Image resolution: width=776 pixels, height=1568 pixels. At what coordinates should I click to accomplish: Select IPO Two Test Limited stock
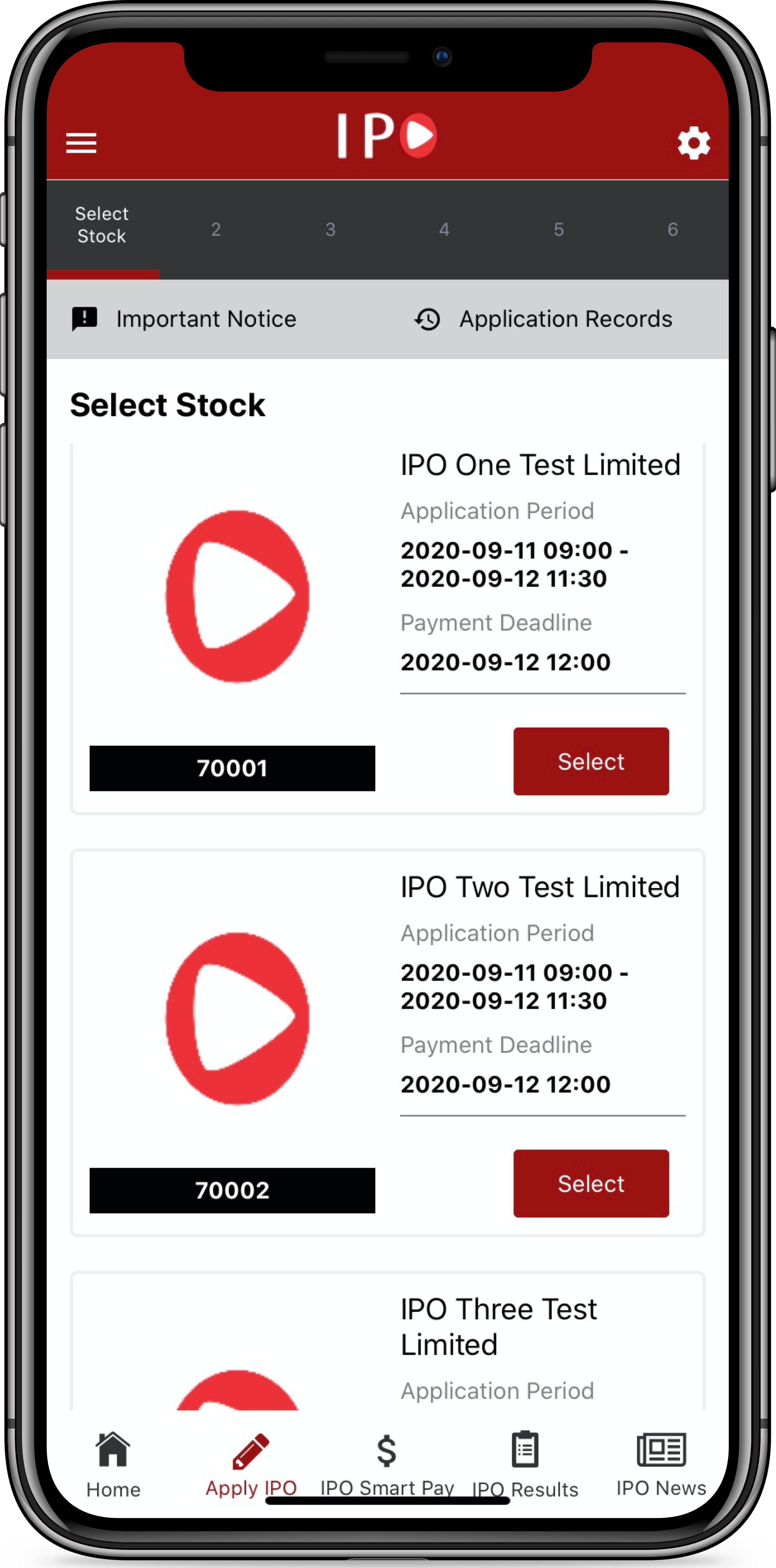(591, 1183)
